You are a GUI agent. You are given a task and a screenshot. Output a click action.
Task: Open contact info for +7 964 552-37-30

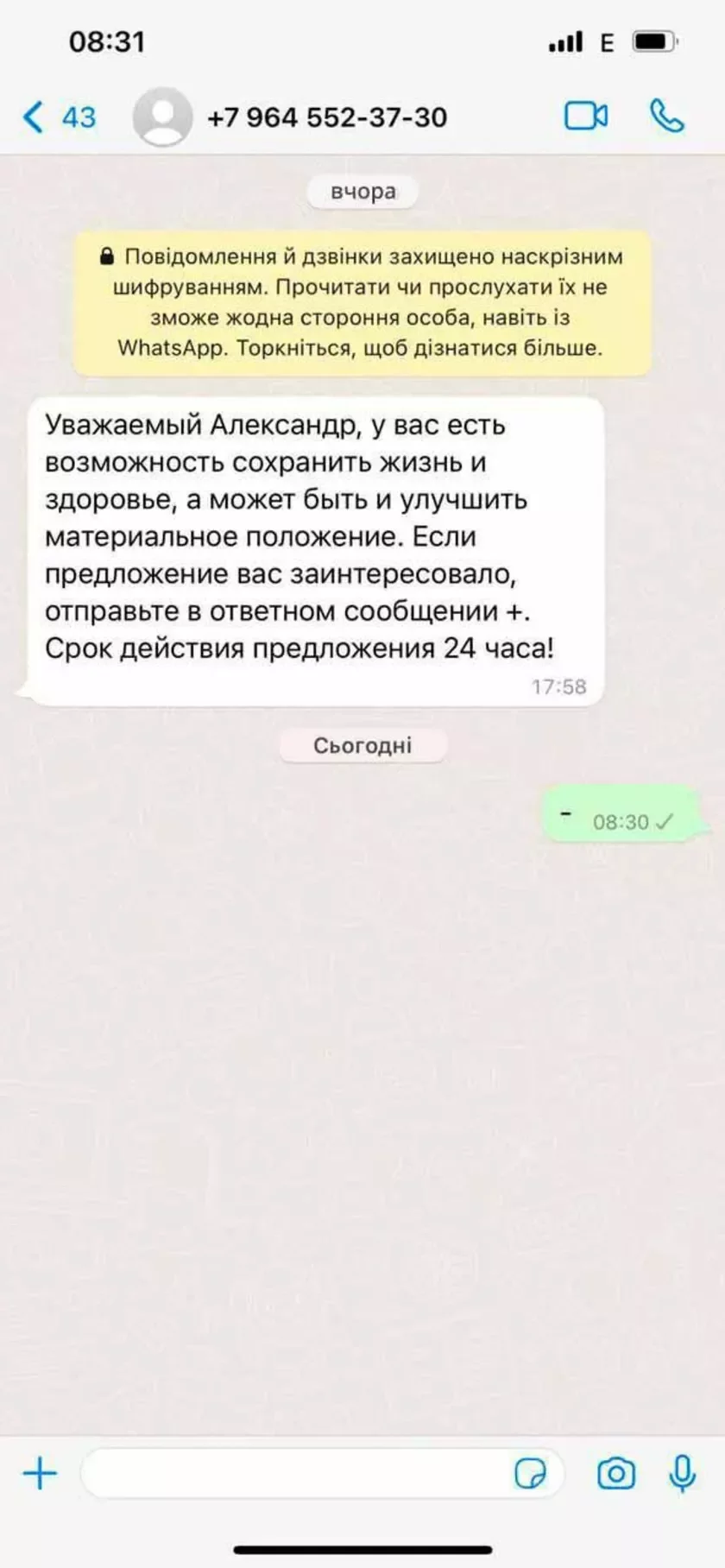[326, 117]
